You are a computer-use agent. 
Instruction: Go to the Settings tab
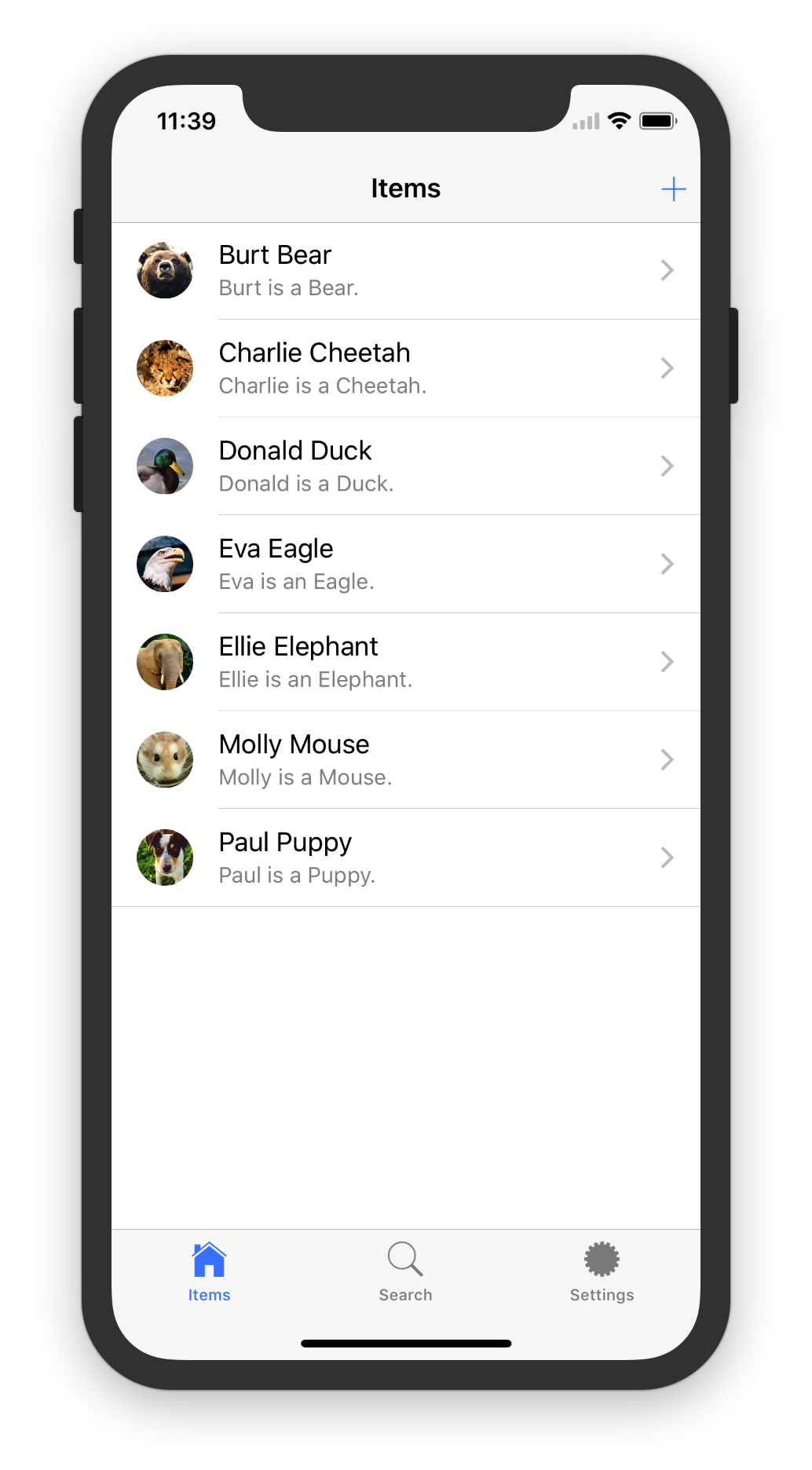tap(602, 1272)
